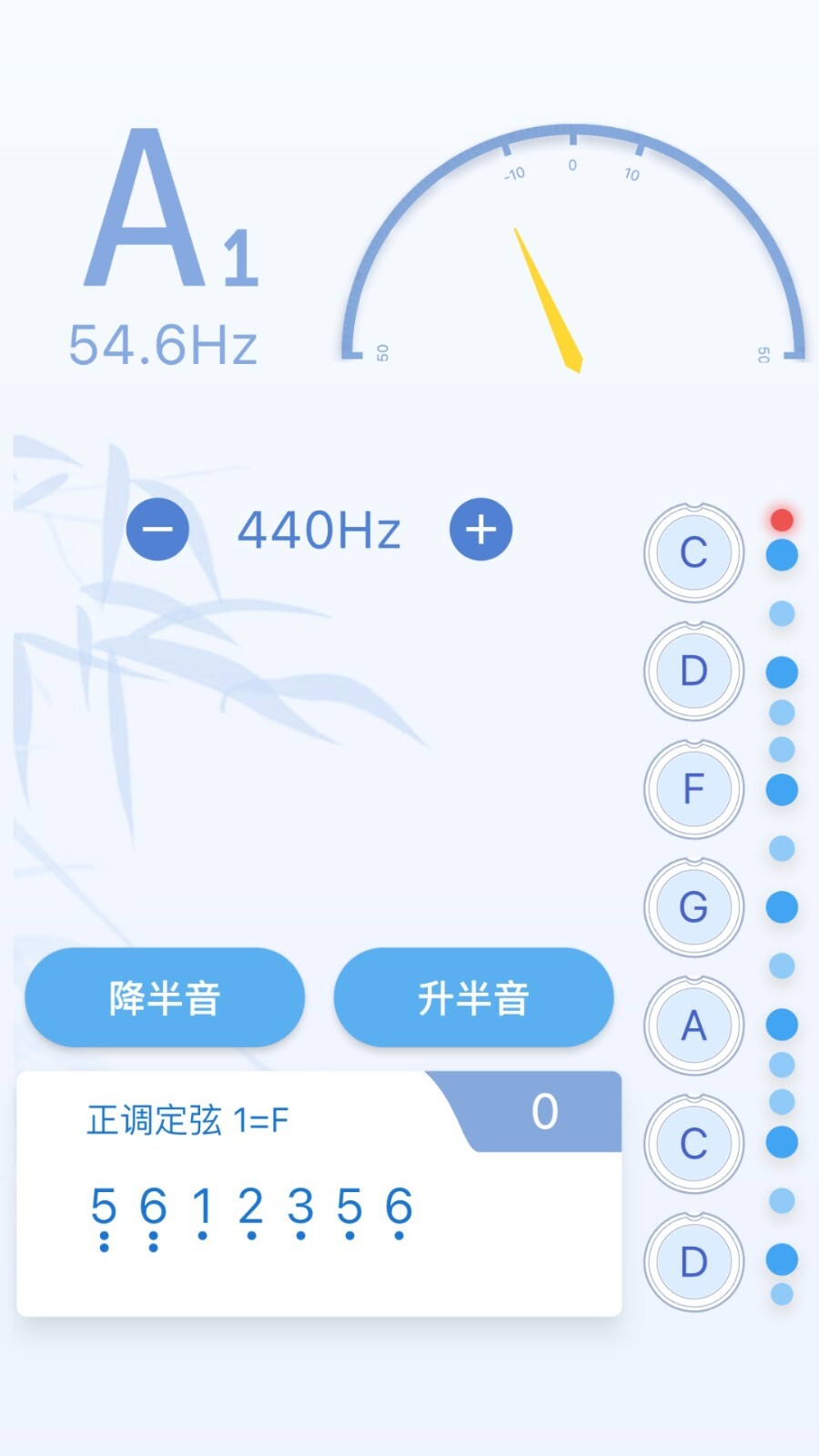Image resolution: width=819 pixels, height=1456 pixels.
Task: Decrease the 440Hz reference pitch
Action: [157, 530]
